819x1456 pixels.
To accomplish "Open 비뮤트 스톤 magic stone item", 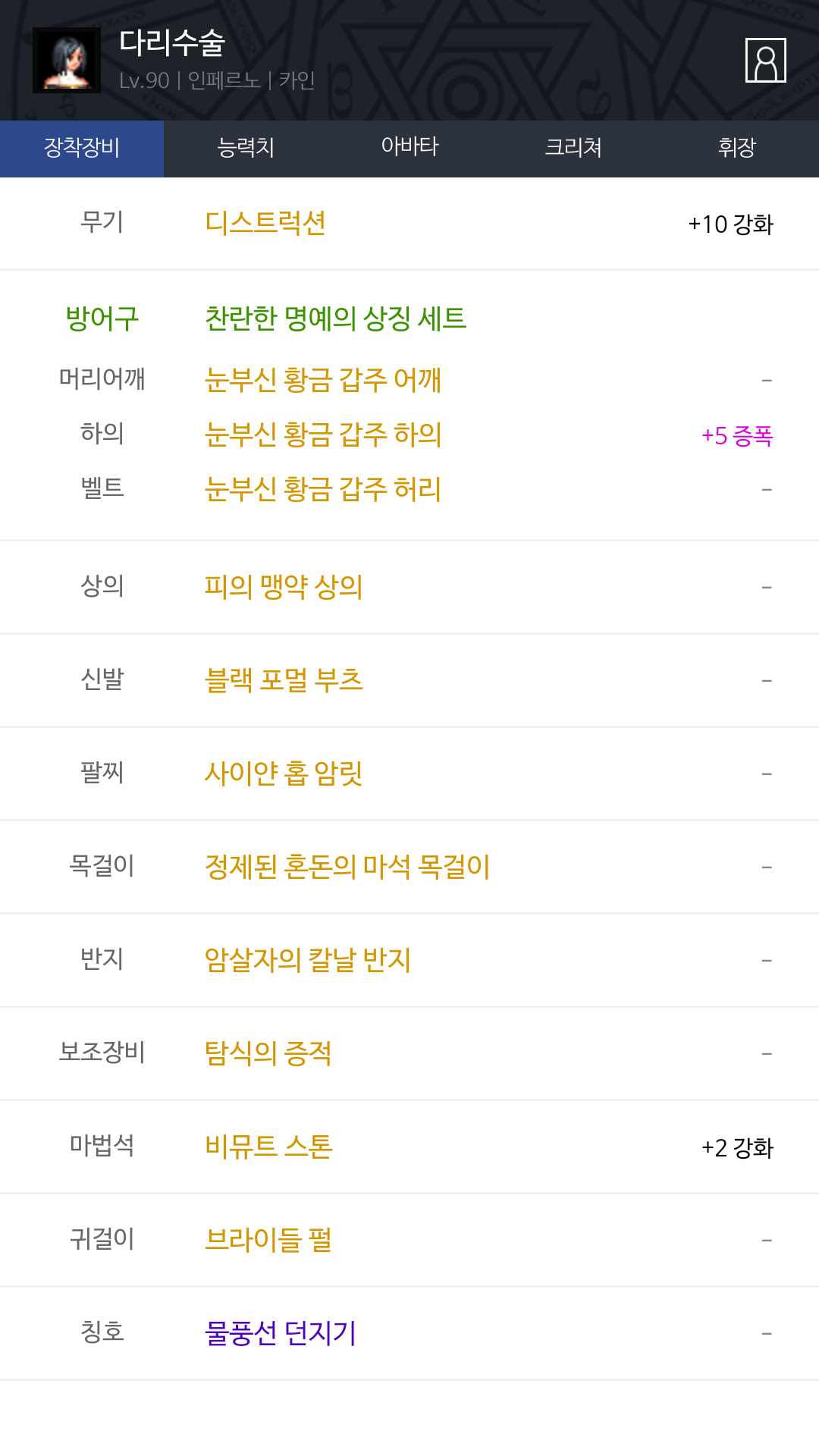I will (x=268, y=1146).
